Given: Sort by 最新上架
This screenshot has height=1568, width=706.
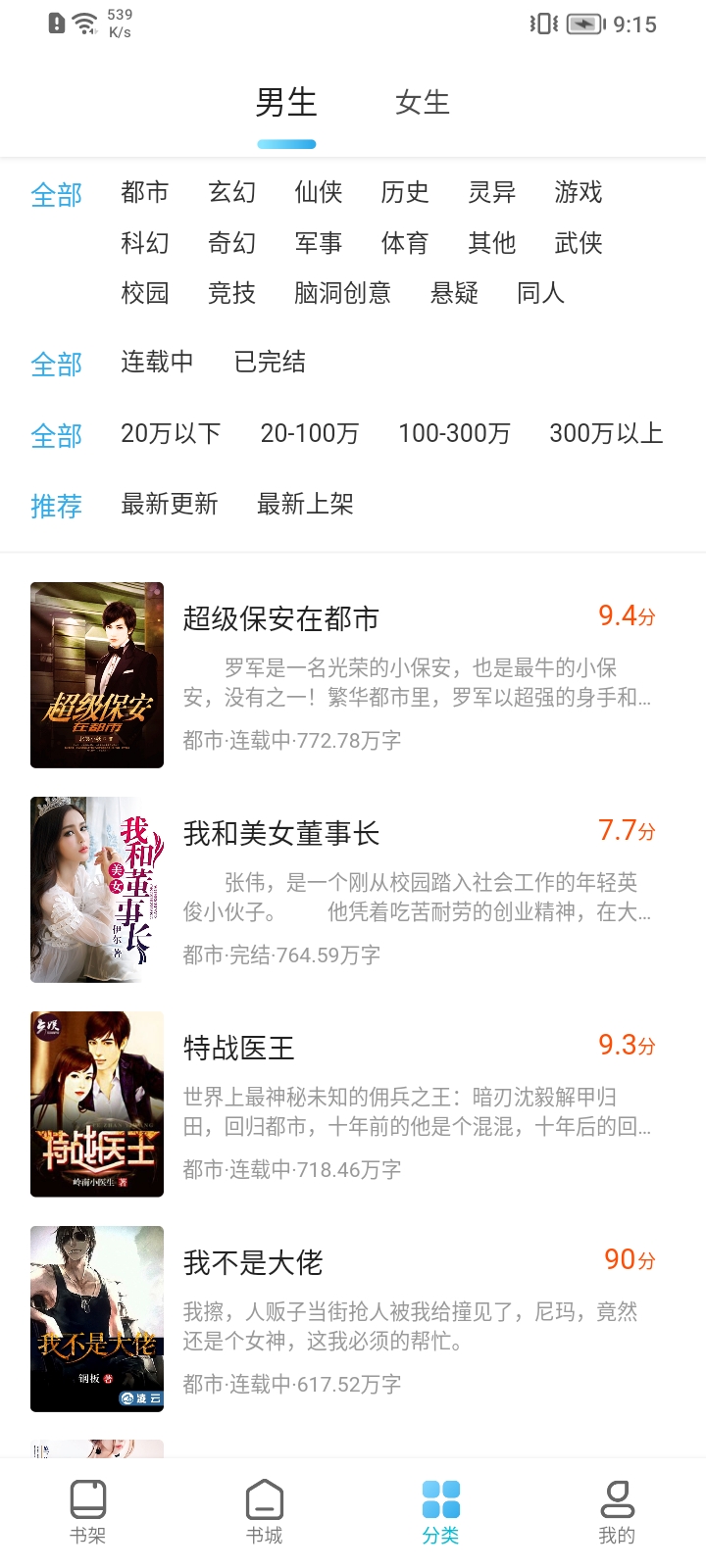Looking at the screenshot, I should 305,504.
